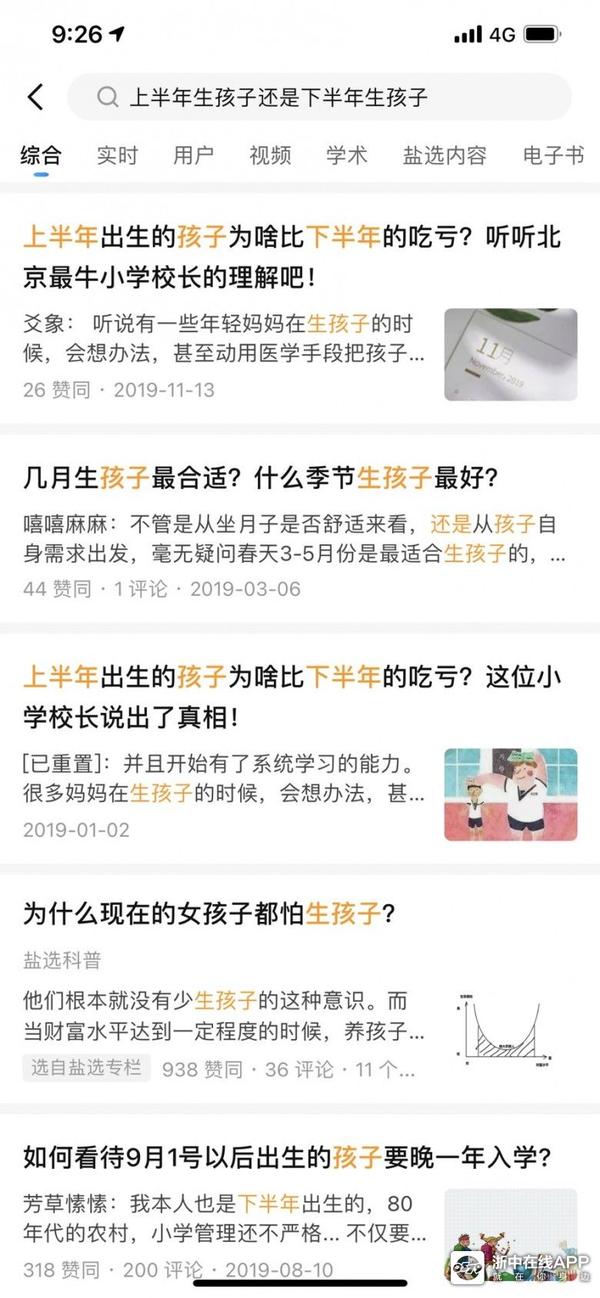Viewport: 600px width, 1298px height.
Task: Tap the 选自盐选专栏 tag
Action: pyautogui.click(x=86, y=1068)
